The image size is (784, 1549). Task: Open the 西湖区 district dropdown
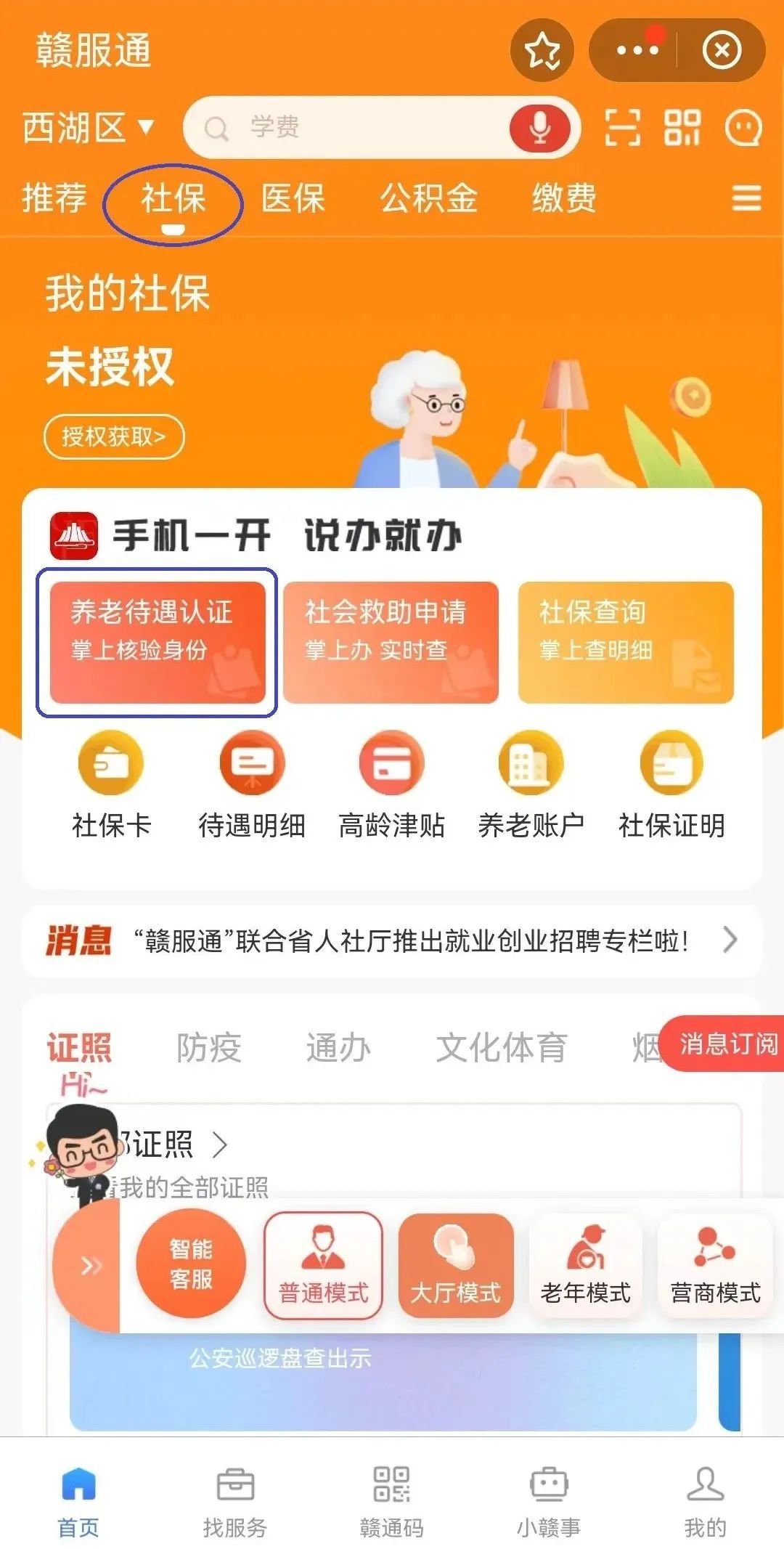coord(88,129)
